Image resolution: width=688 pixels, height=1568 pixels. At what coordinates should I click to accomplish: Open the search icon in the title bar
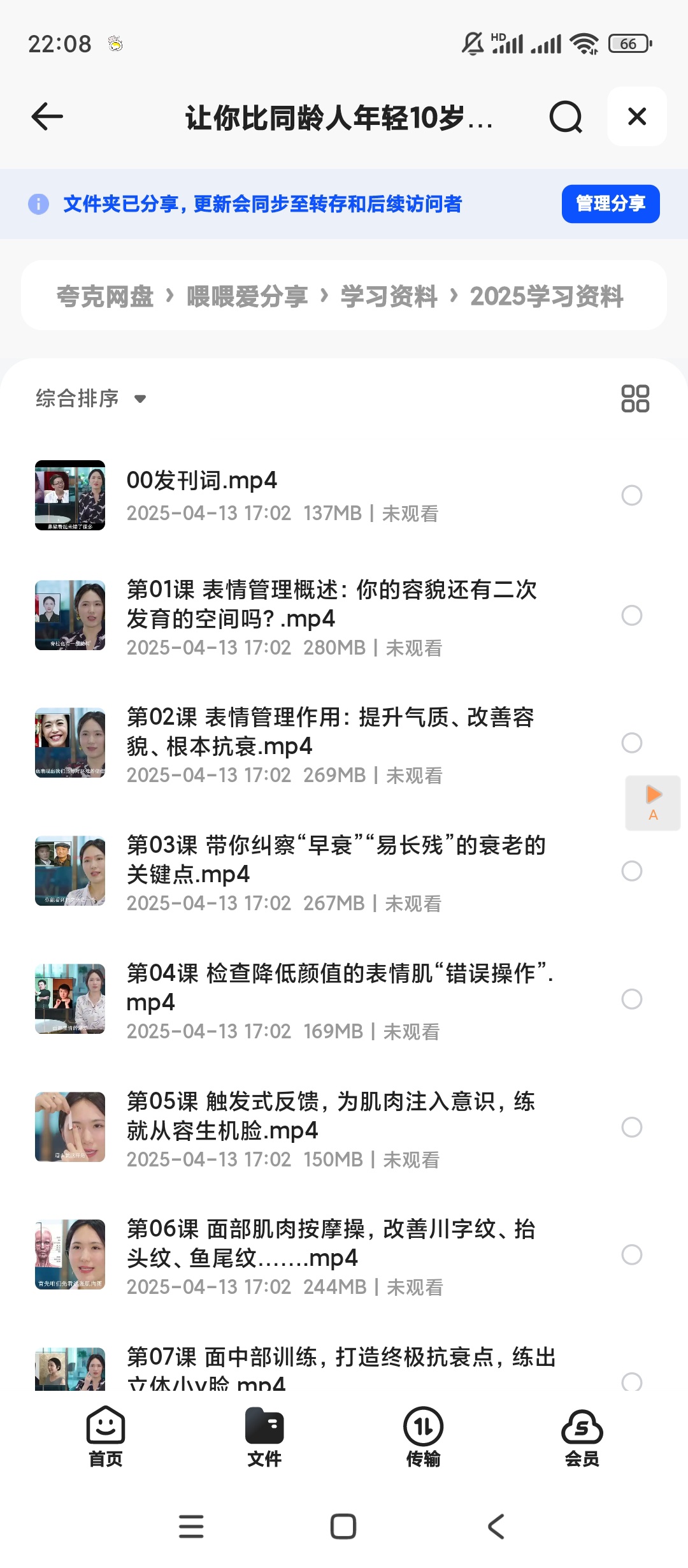point(564,117)
